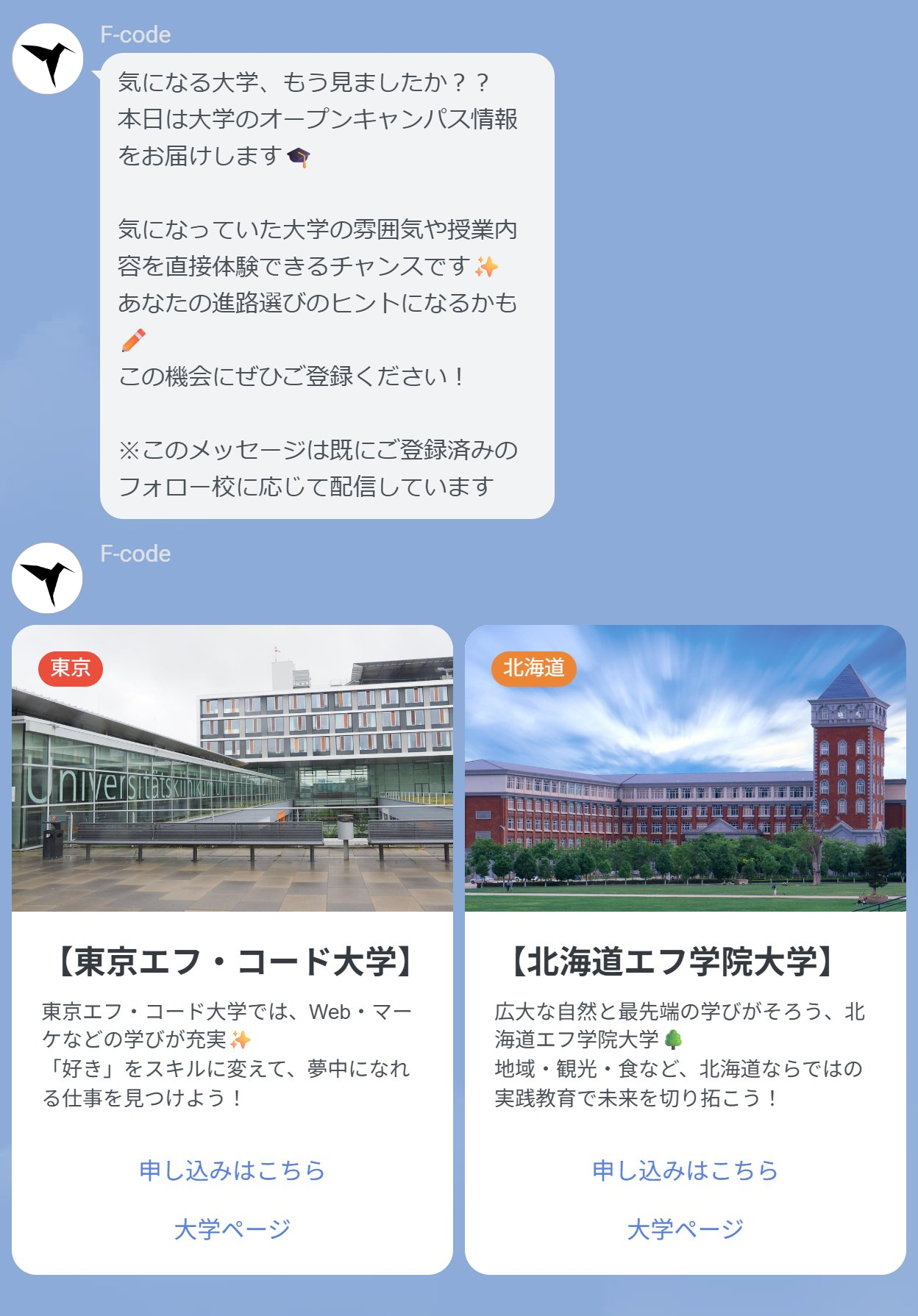Tap F-code's avatar above the university cards
The width and height of the screenshot is (918, 1316).
click(x=48, y=578)
